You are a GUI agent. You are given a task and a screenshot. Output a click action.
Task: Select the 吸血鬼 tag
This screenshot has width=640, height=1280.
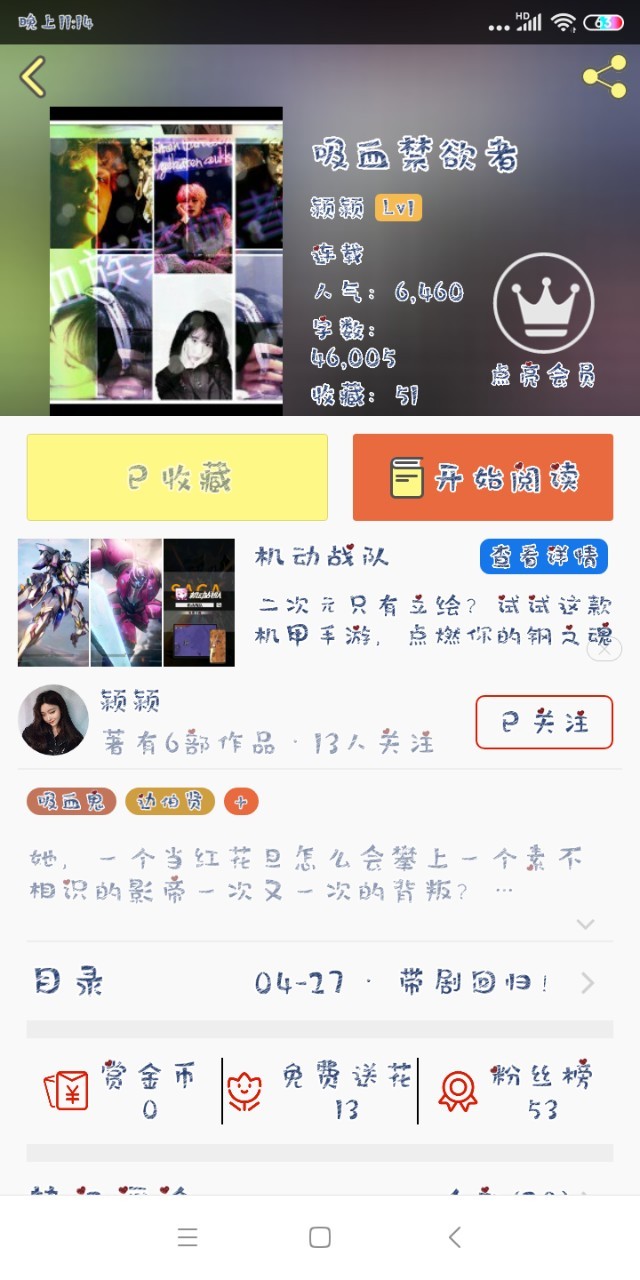(71, 801)
